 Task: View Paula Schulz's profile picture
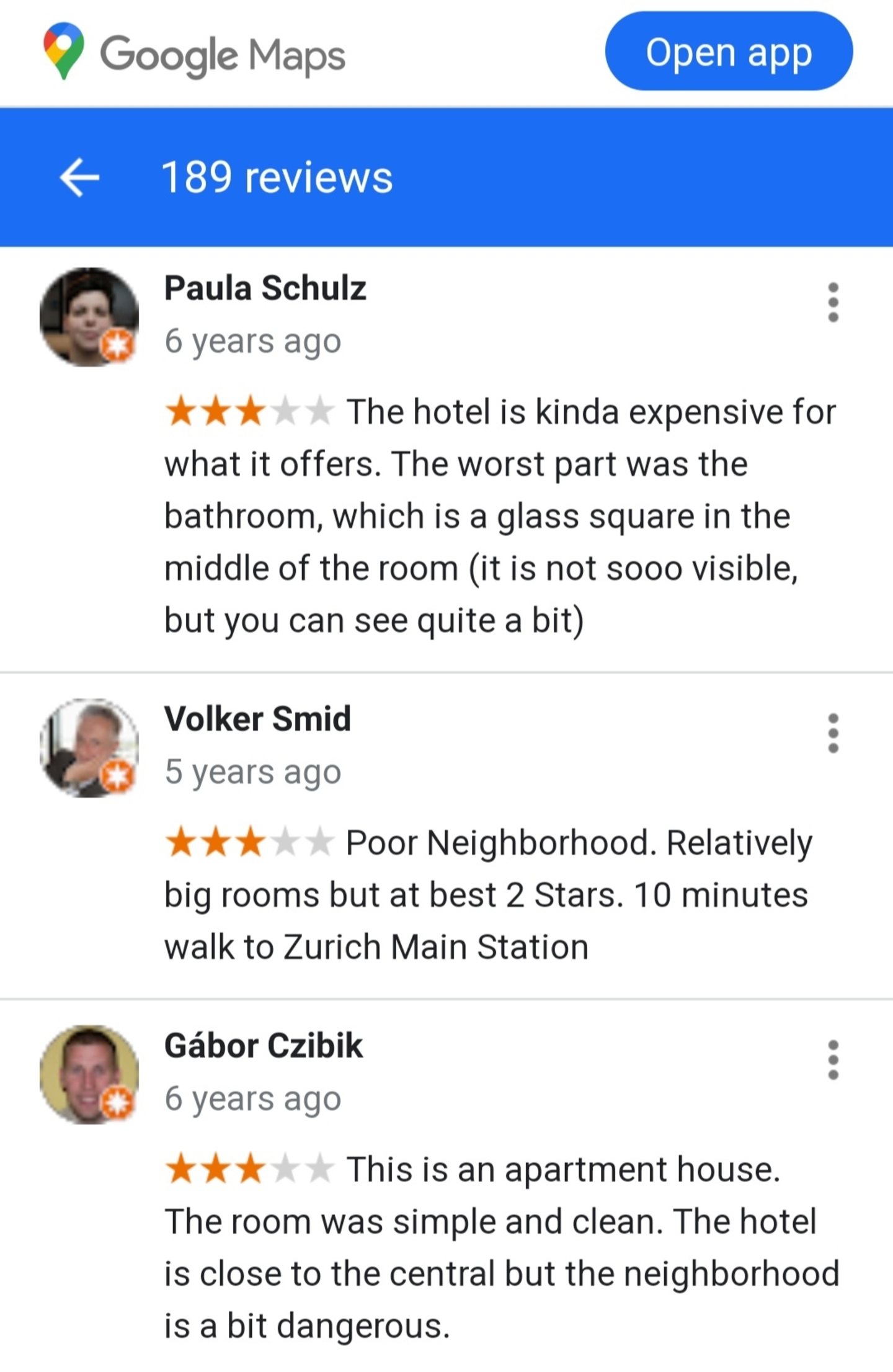pos(89,317)
